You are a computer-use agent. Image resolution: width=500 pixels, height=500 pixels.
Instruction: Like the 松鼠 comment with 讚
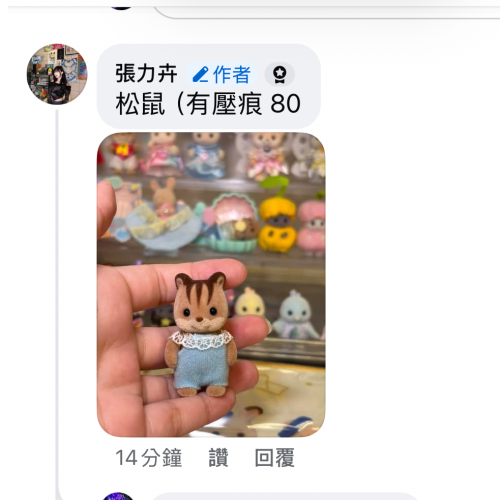(218, 457)
